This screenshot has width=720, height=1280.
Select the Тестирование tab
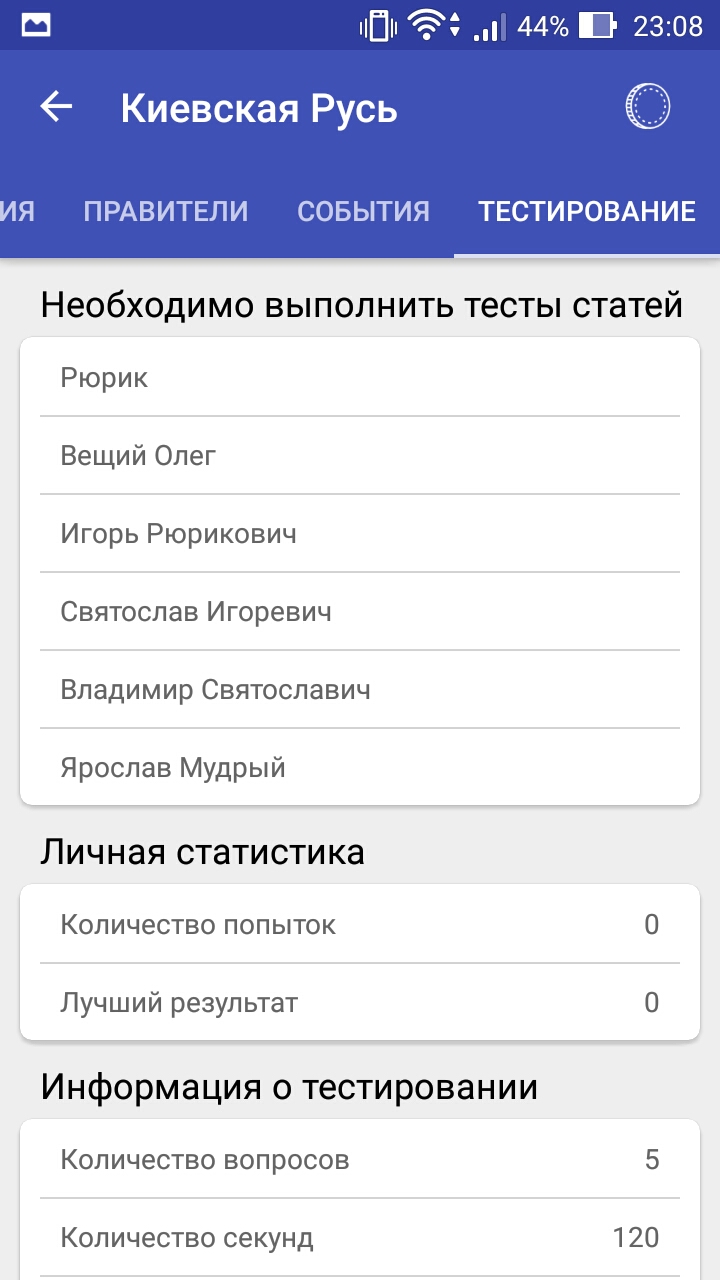(587, 211)
